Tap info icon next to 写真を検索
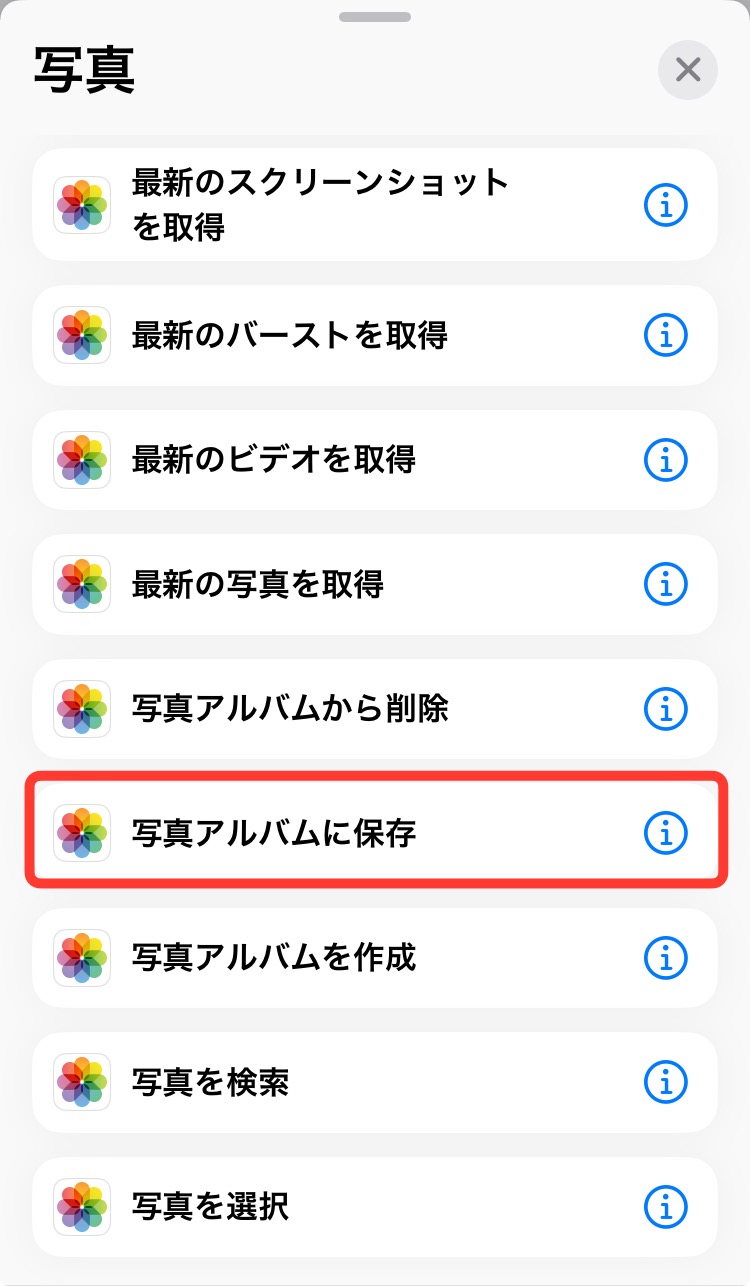750x1286 pixels. (x=665, y=1082)
